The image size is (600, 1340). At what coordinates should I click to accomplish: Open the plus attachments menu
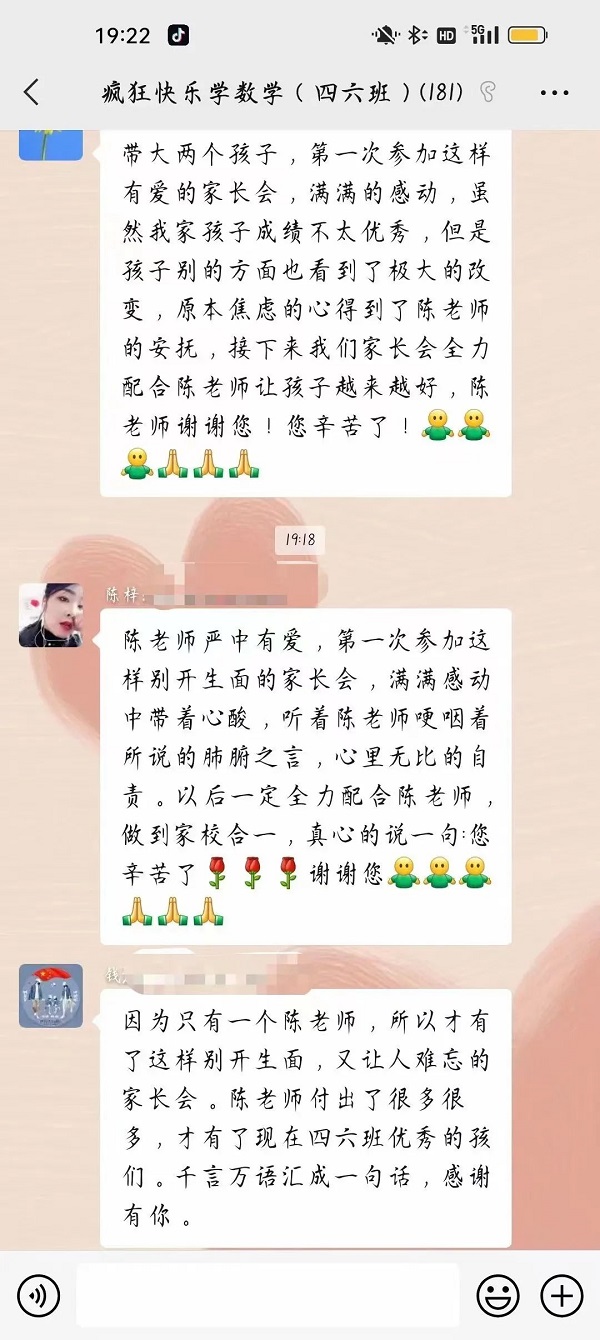(561, 1297)
